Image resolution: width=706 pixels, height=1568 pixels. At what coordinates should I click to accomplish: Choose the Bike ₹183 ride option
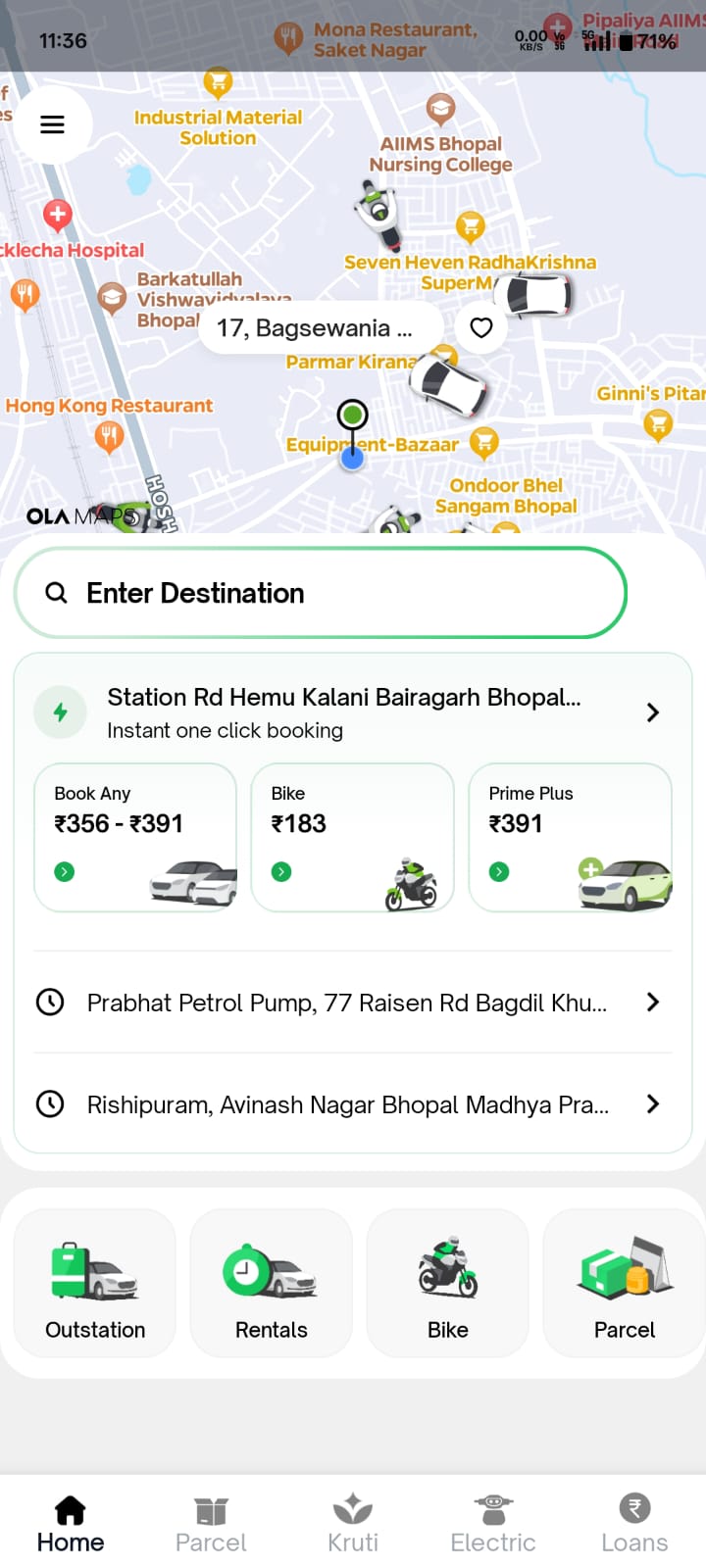point(352,837)
